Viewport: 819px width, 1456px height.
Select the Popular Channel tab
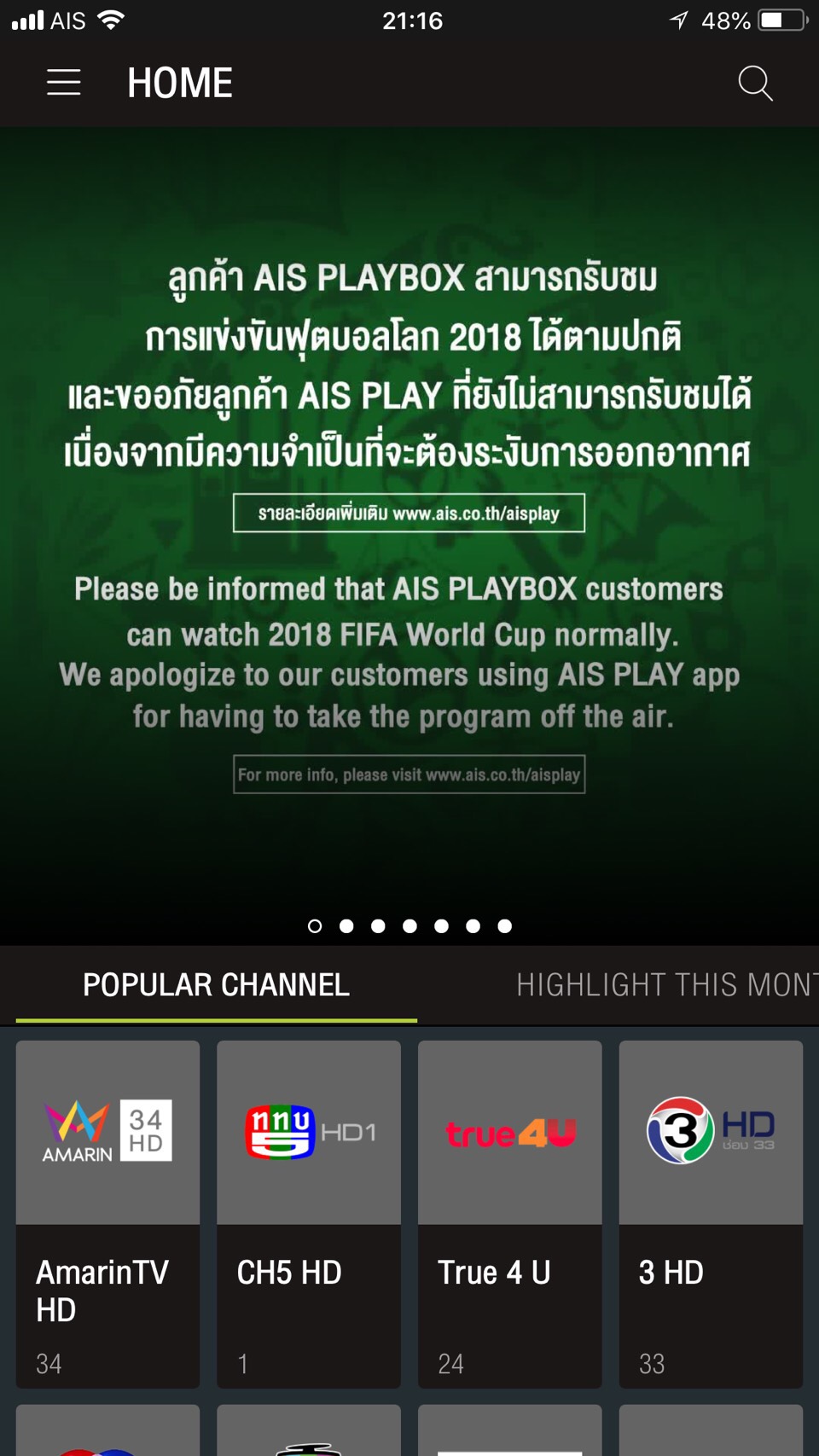tap(216, 985)
